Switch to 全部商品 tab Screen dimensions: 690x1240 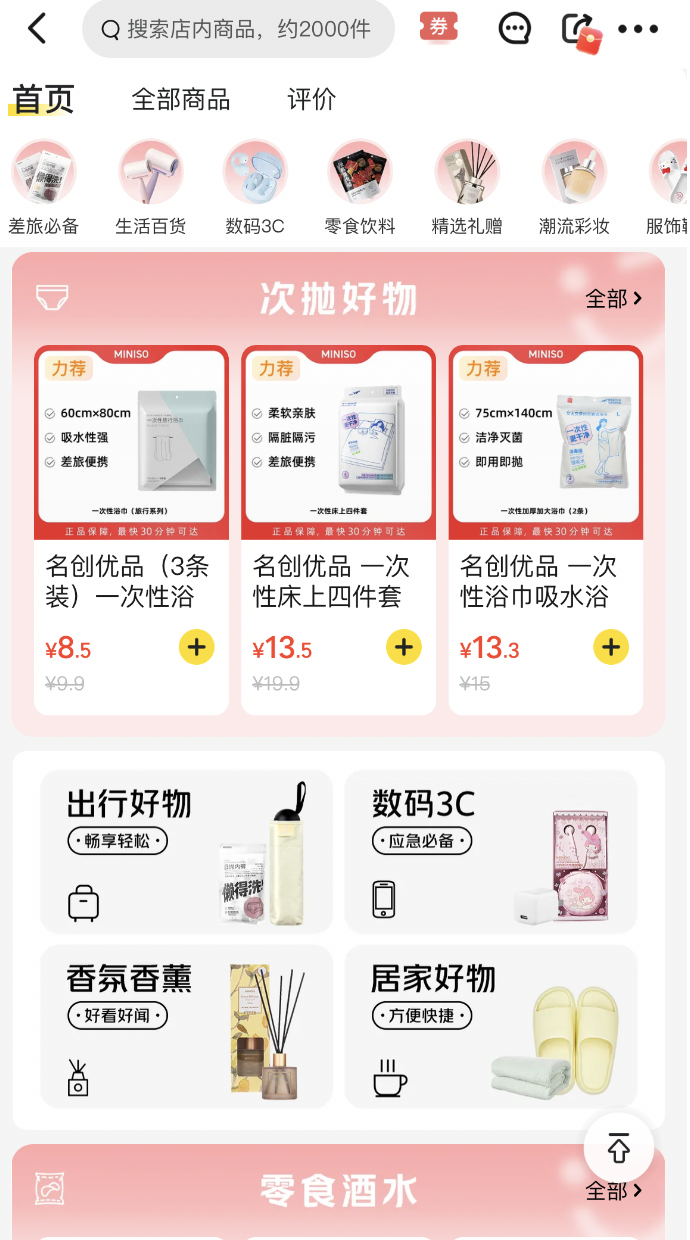pyautogui.click(x=181, y=100)
